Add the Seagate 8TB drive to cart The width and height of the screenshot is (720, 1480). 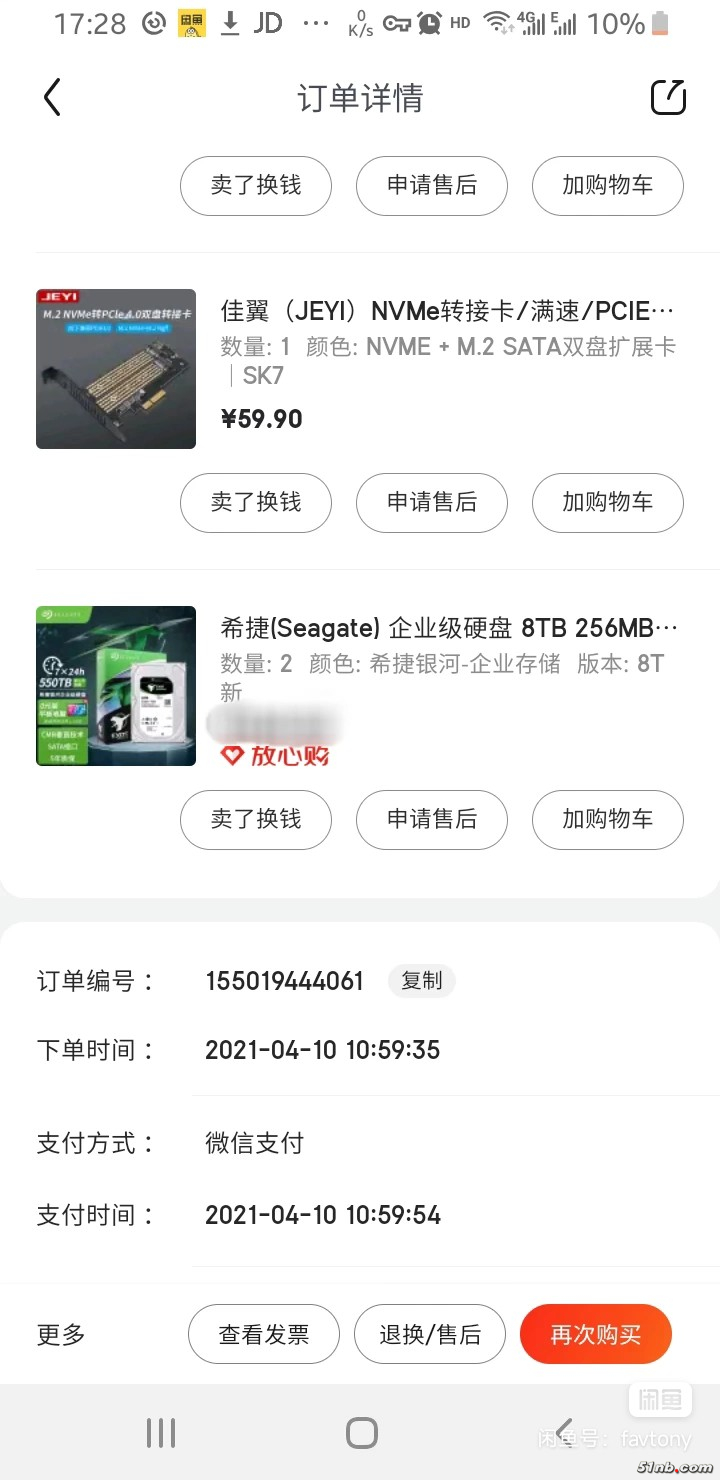tap(607, 819)
